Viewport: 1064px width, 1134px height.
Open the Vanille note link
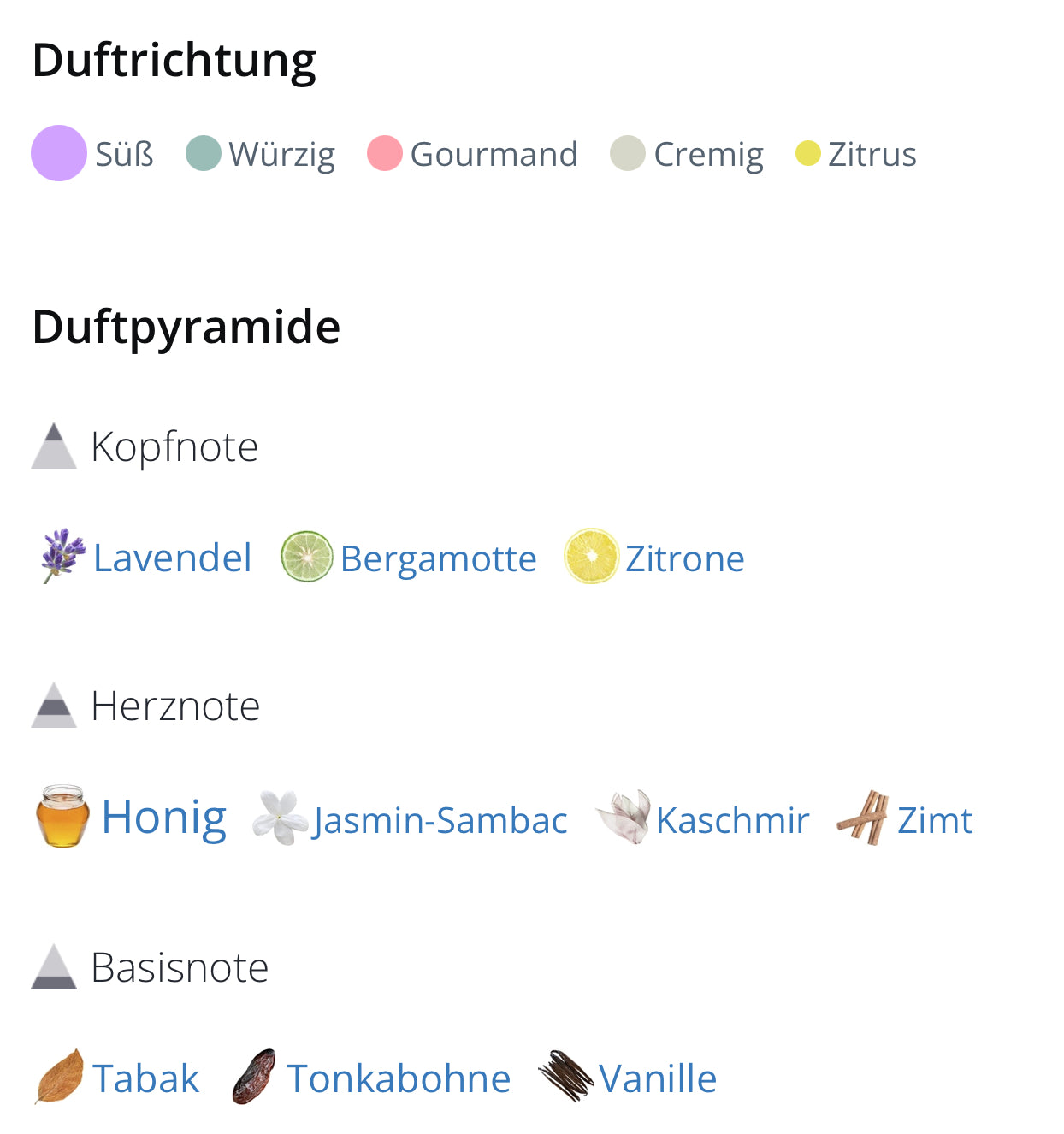pyautogui.click(x=657, y=1078)
